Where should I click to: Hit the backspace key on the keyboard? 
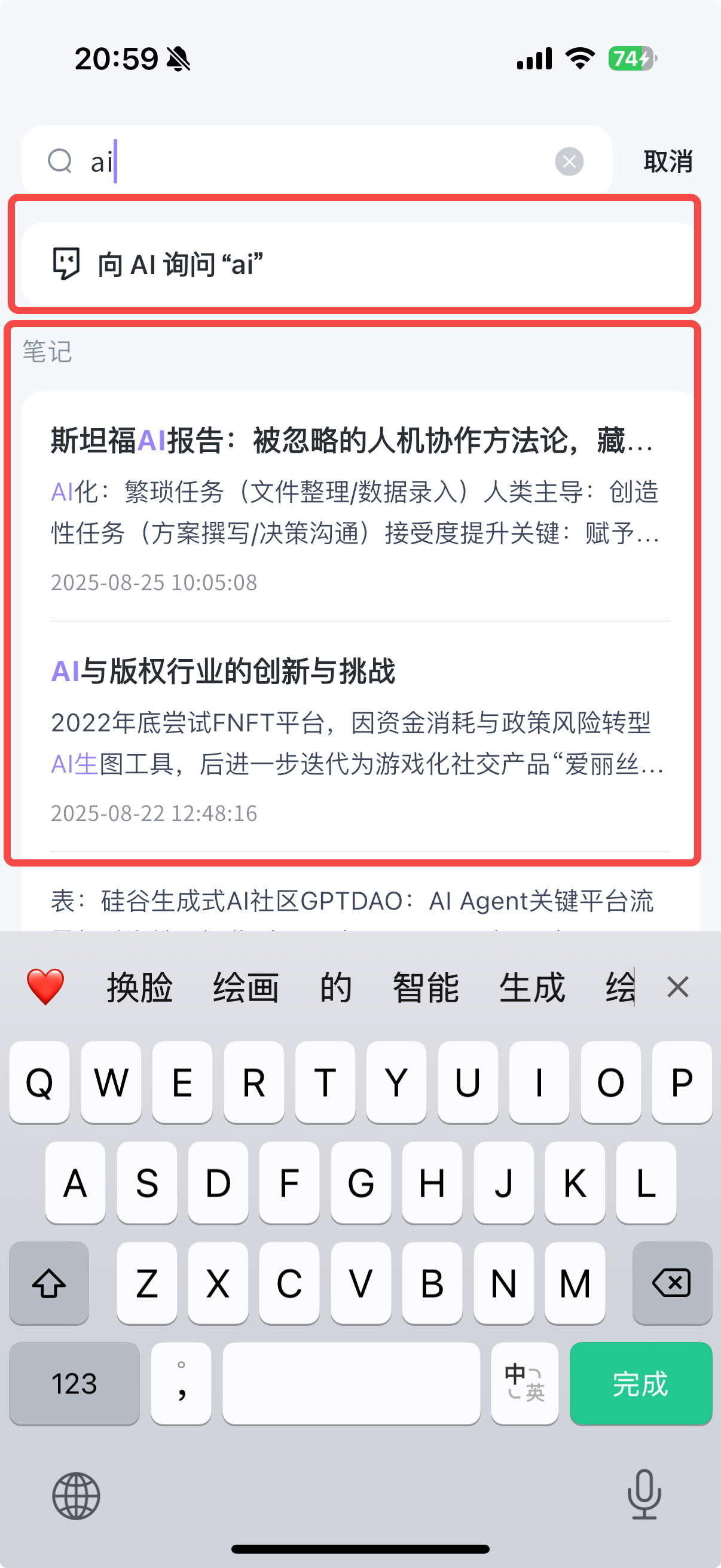(x=672, y=1283)
